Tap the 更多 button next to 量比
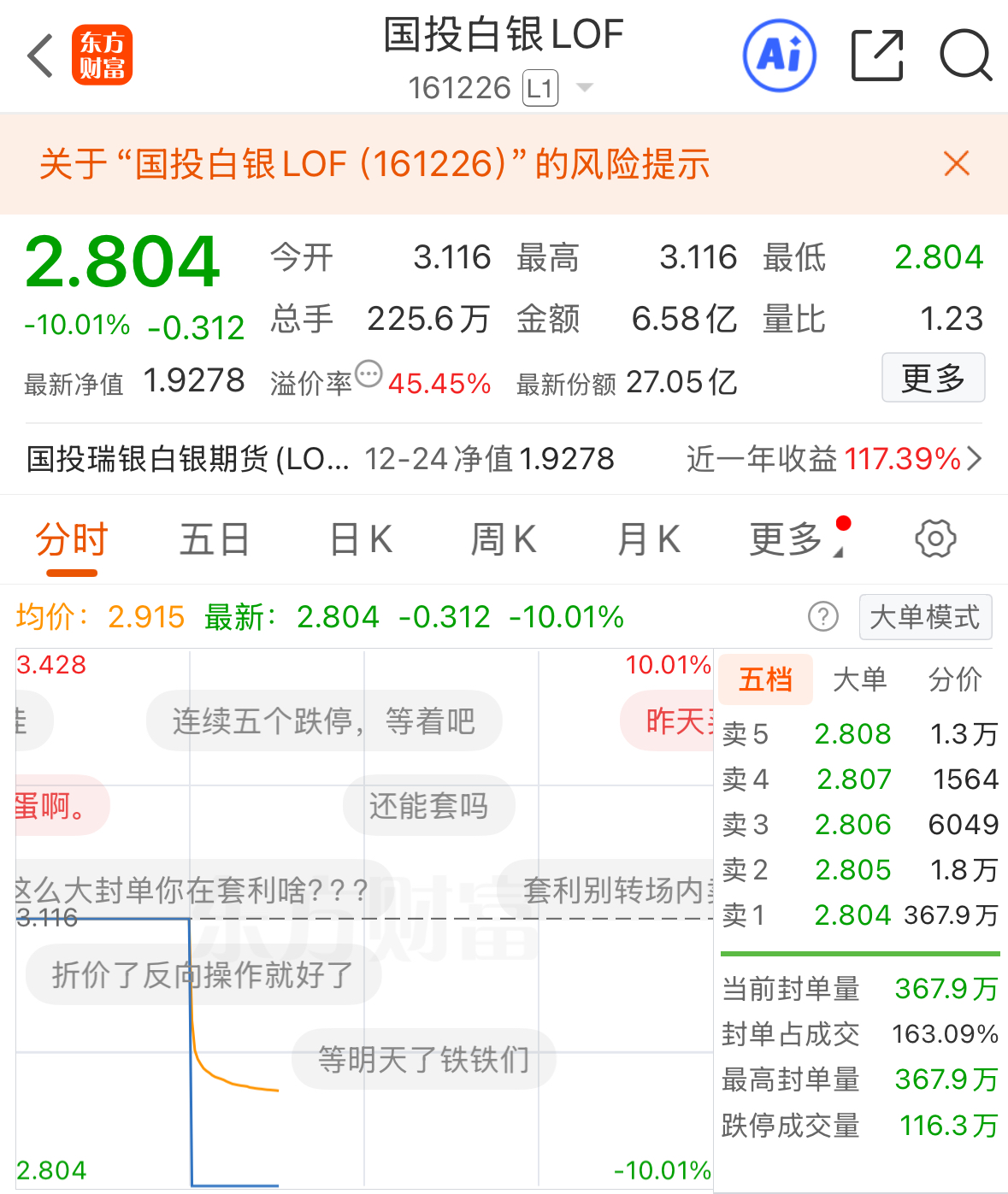The height and width of the screenshot is (1194, 1008). [933, 377]
